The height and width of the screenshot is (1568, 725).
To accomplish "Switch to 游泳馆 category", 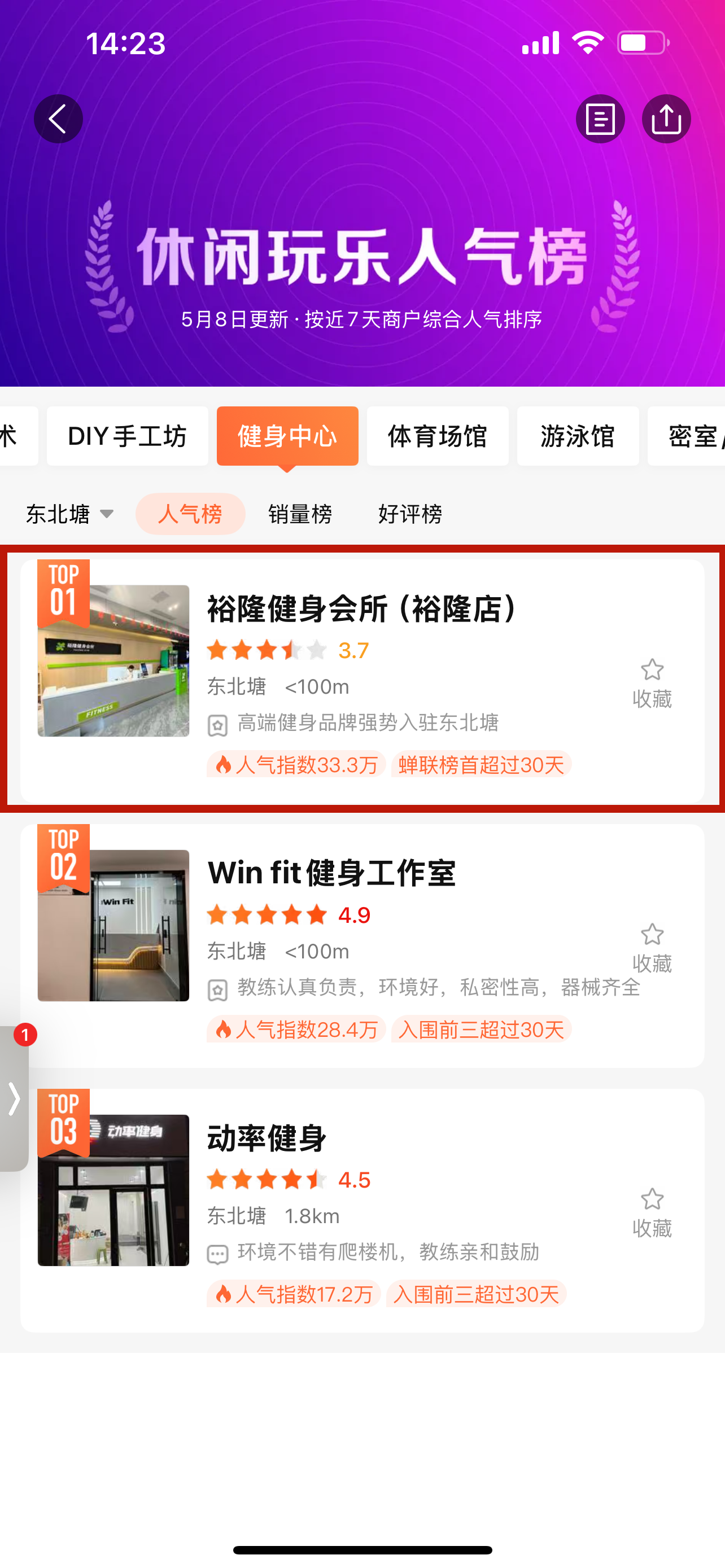I will click(577, 436).
